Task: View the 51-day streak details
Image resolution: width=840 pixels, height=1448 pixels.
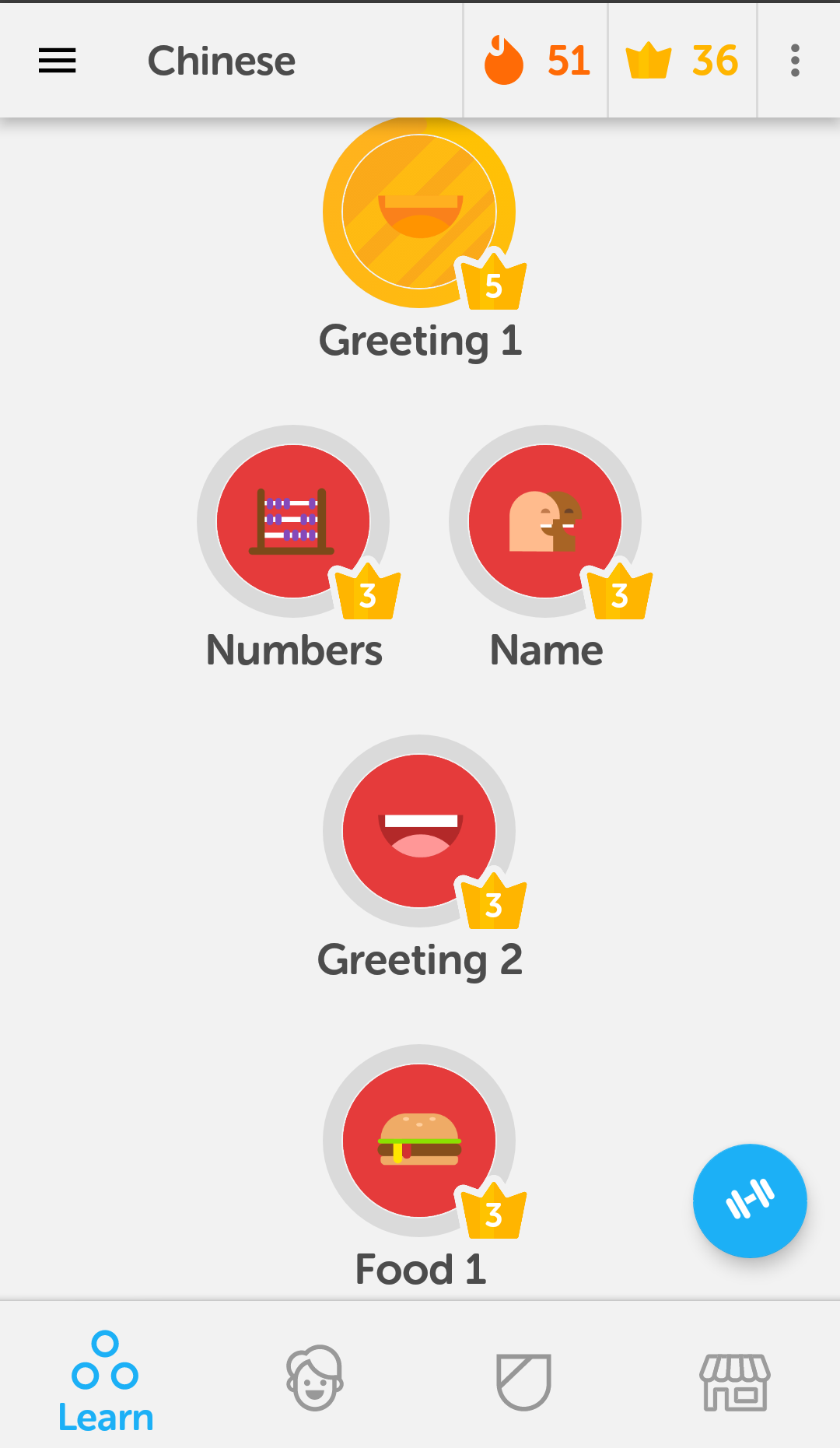Action: [537, 61]
